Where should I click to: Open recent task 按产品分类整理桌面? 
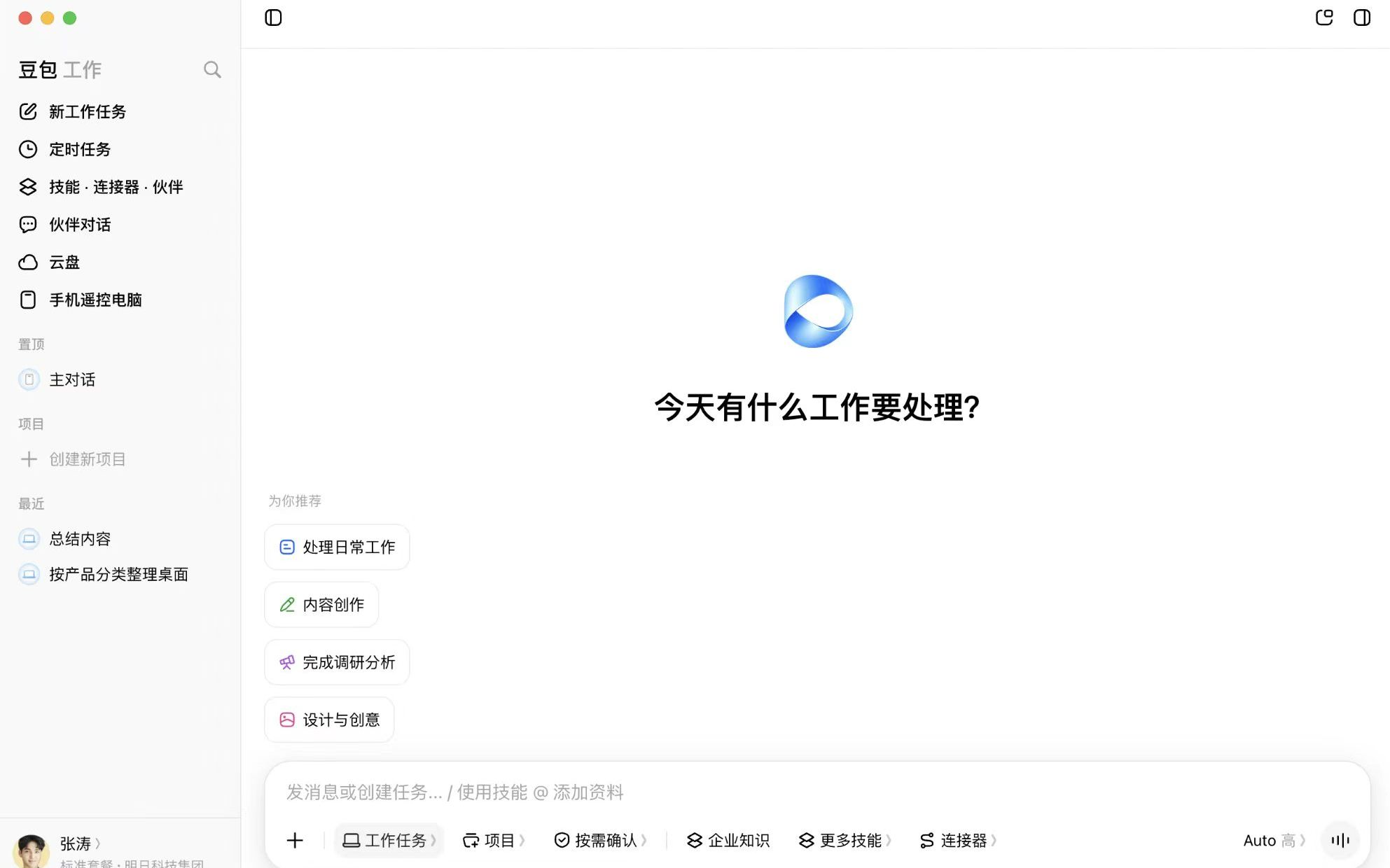click(x=119, y=575)
